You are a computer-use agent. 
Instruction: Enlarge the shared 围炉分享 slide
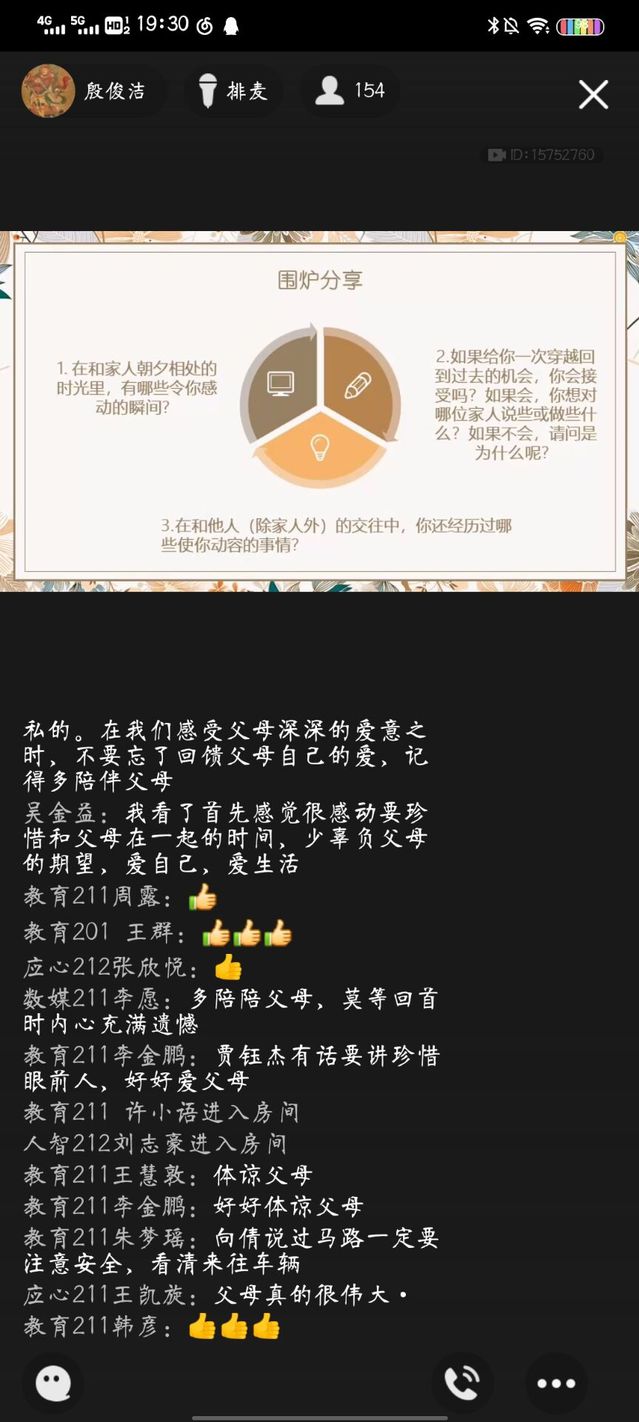pyautogui.click(x=319, y=410)
